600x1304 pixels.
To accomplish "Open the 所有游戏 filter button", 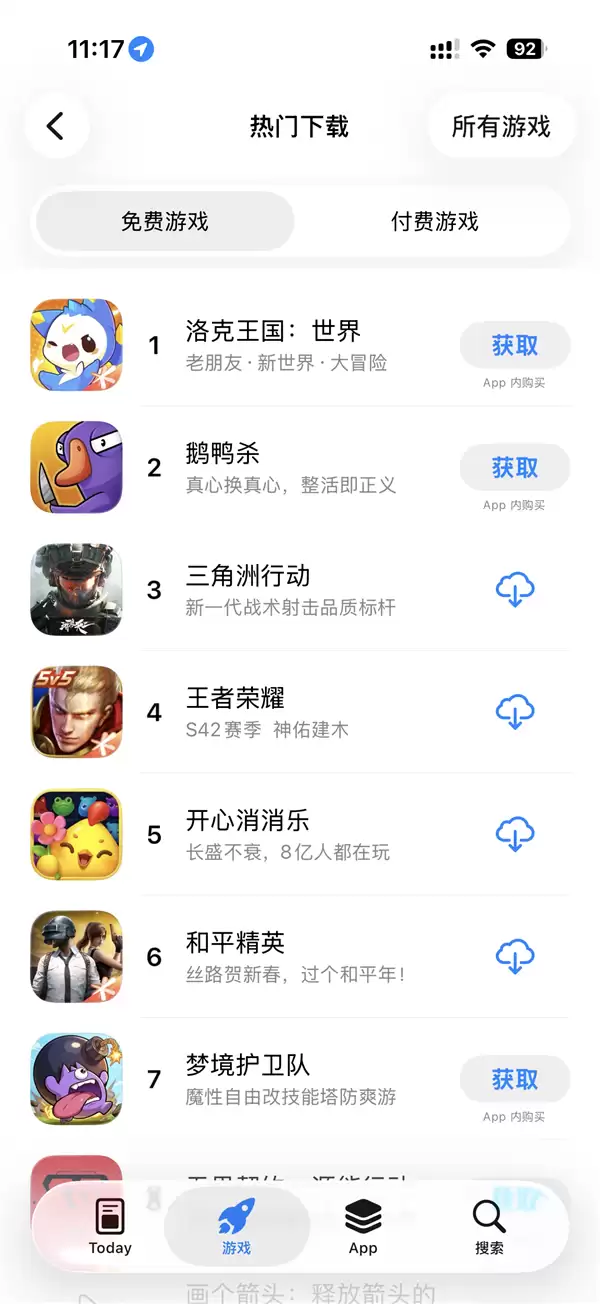I will 501,127.
